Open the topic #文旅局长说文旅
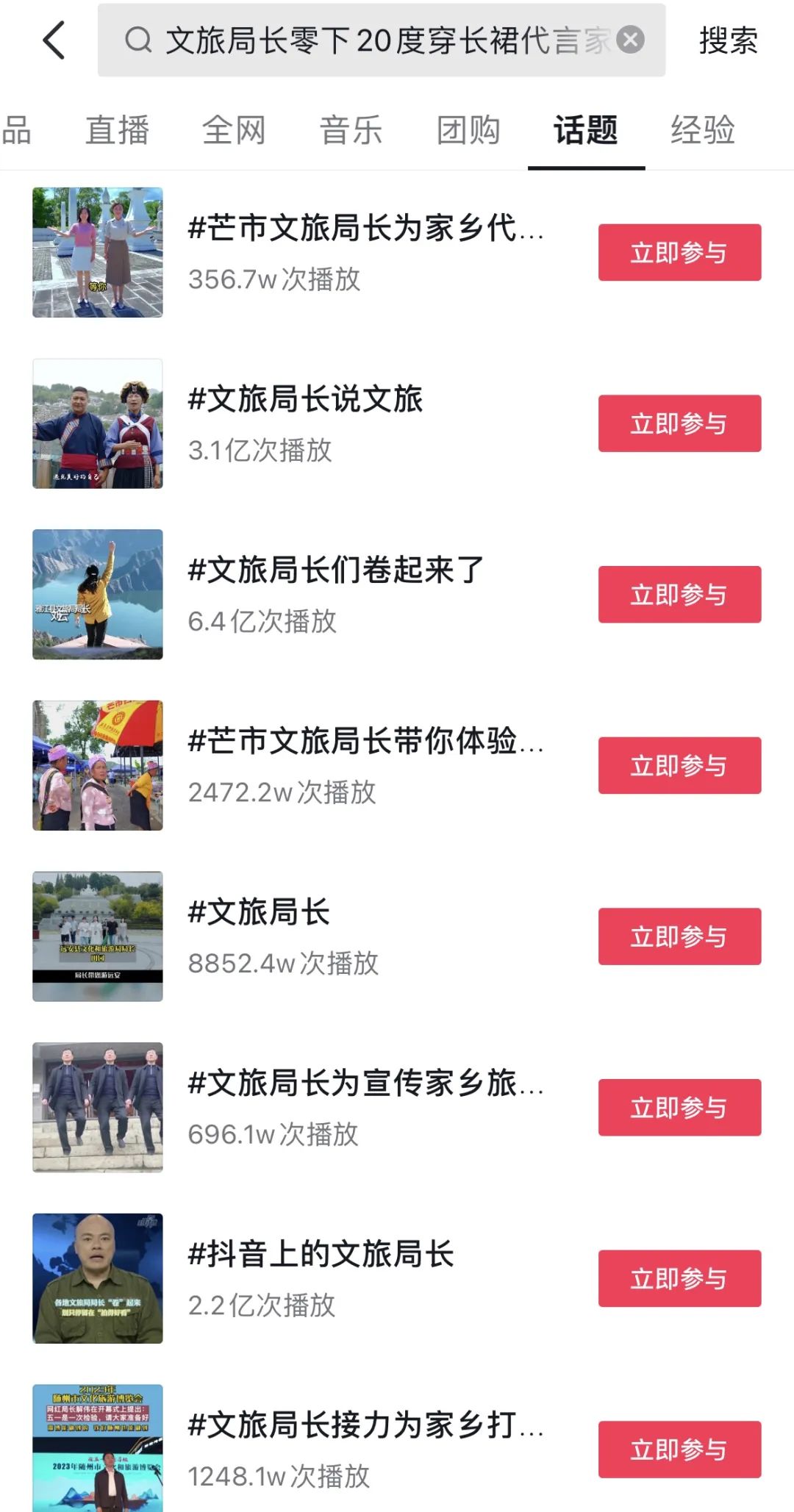The image size is (794, 1512). coord(305,399)
